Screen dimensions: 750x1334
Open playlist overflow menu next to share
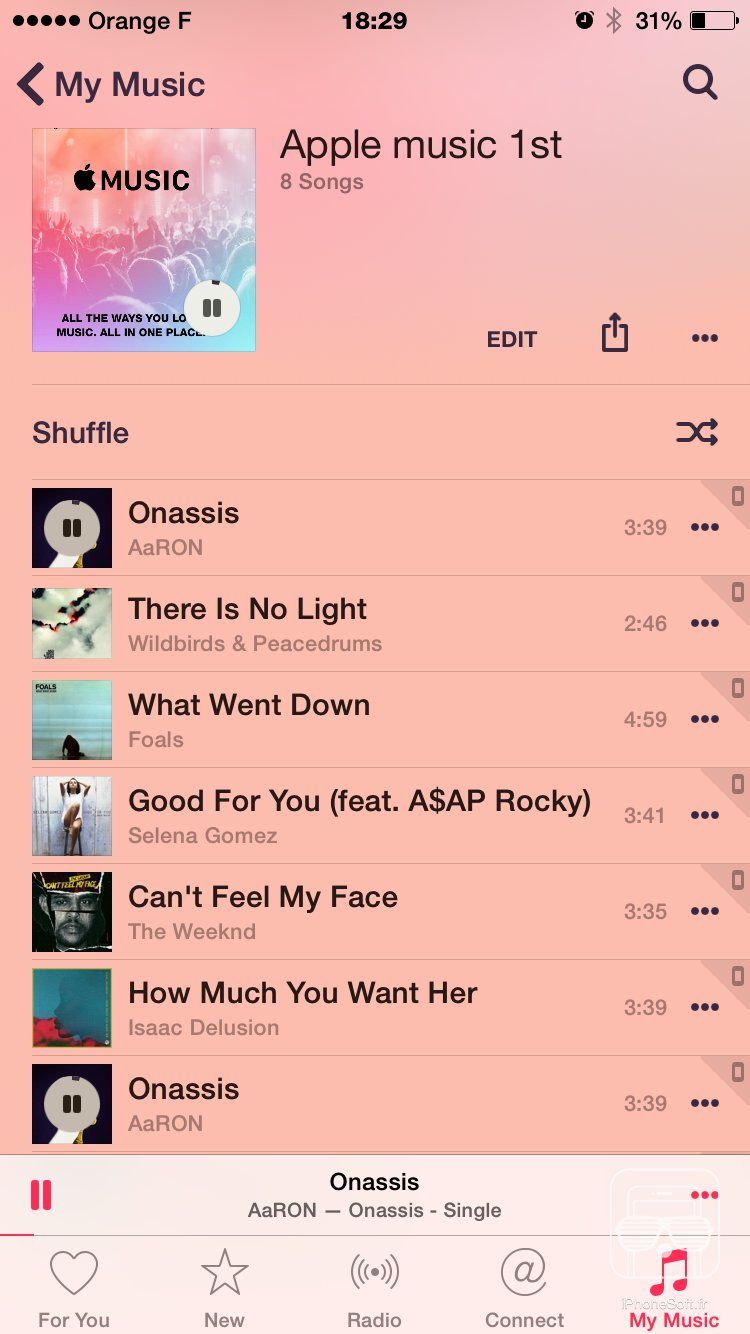[x=705, y=338]
